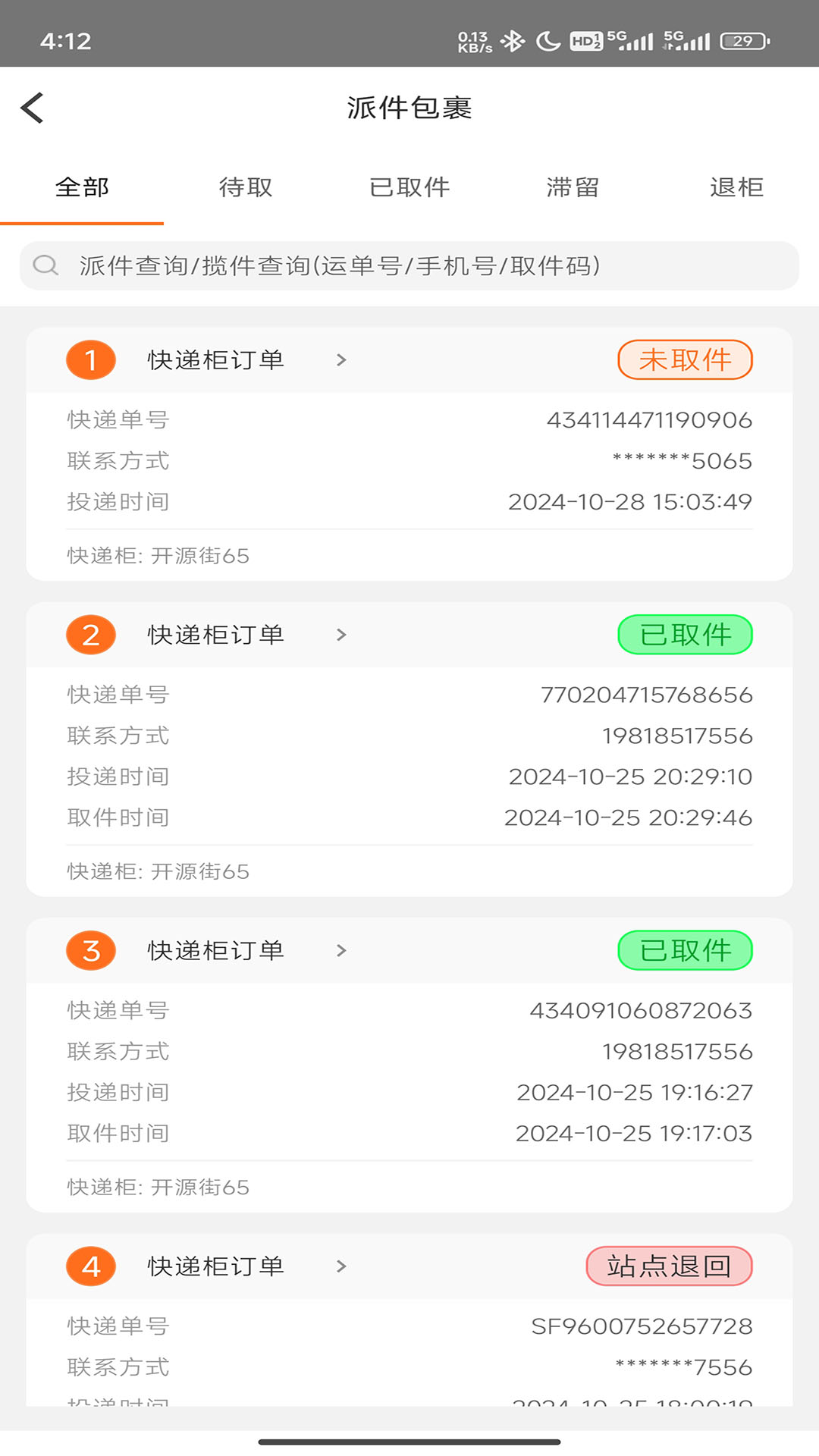Click the number 2 badge on second order

[90, 634]
